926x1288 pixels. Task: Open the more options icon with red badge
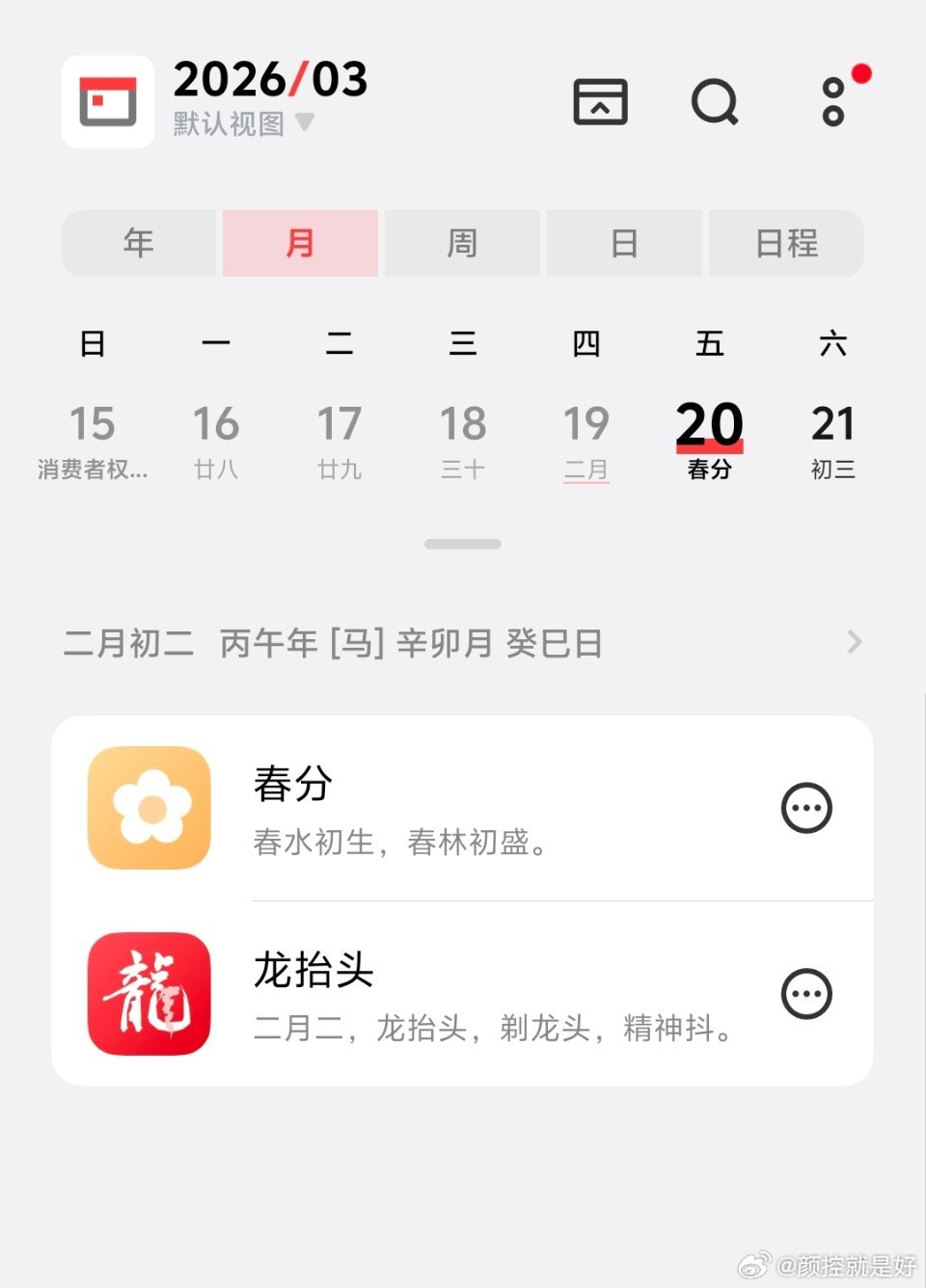tap(833, 103)
